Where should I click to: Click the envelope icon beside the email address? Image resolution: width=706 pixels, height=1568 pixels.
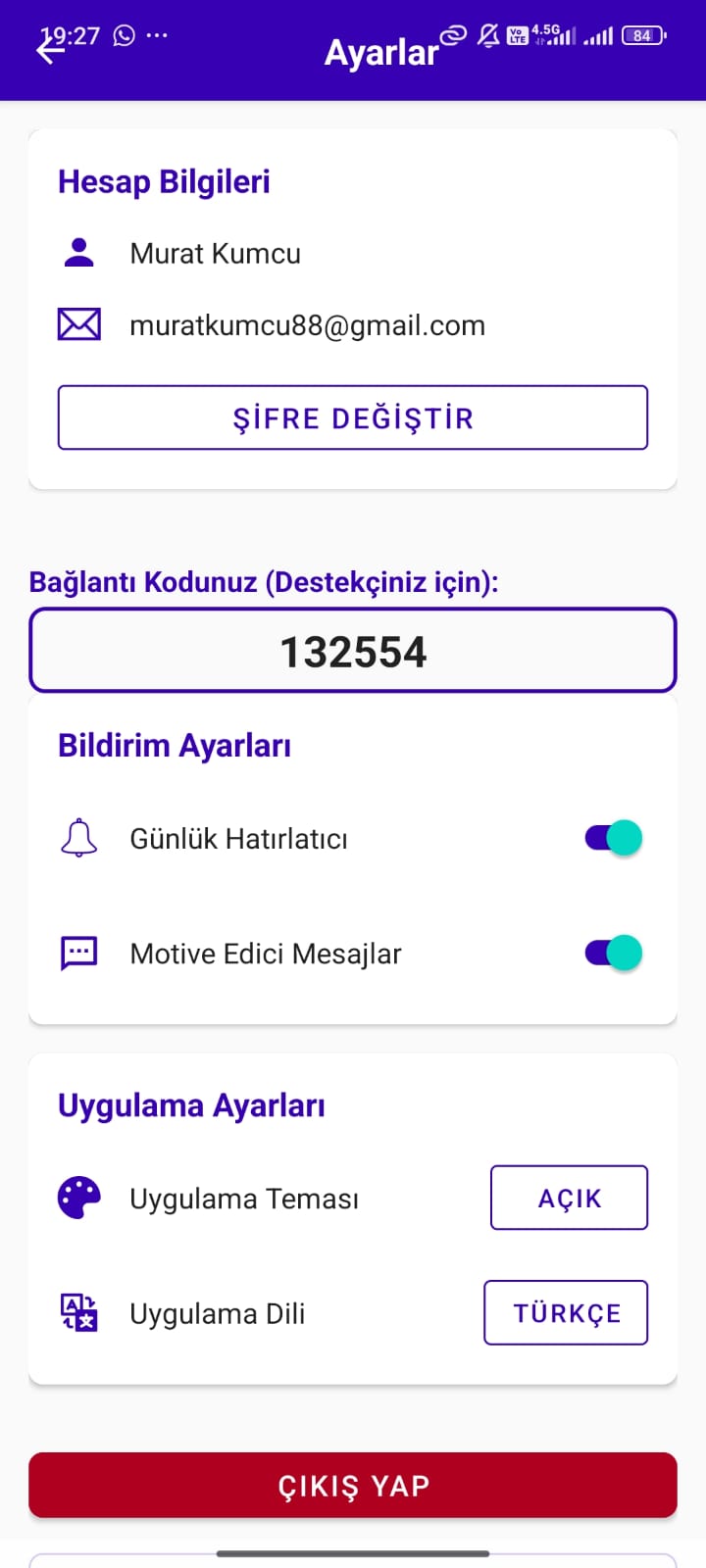pyautogui.click(x=79, y=323)
